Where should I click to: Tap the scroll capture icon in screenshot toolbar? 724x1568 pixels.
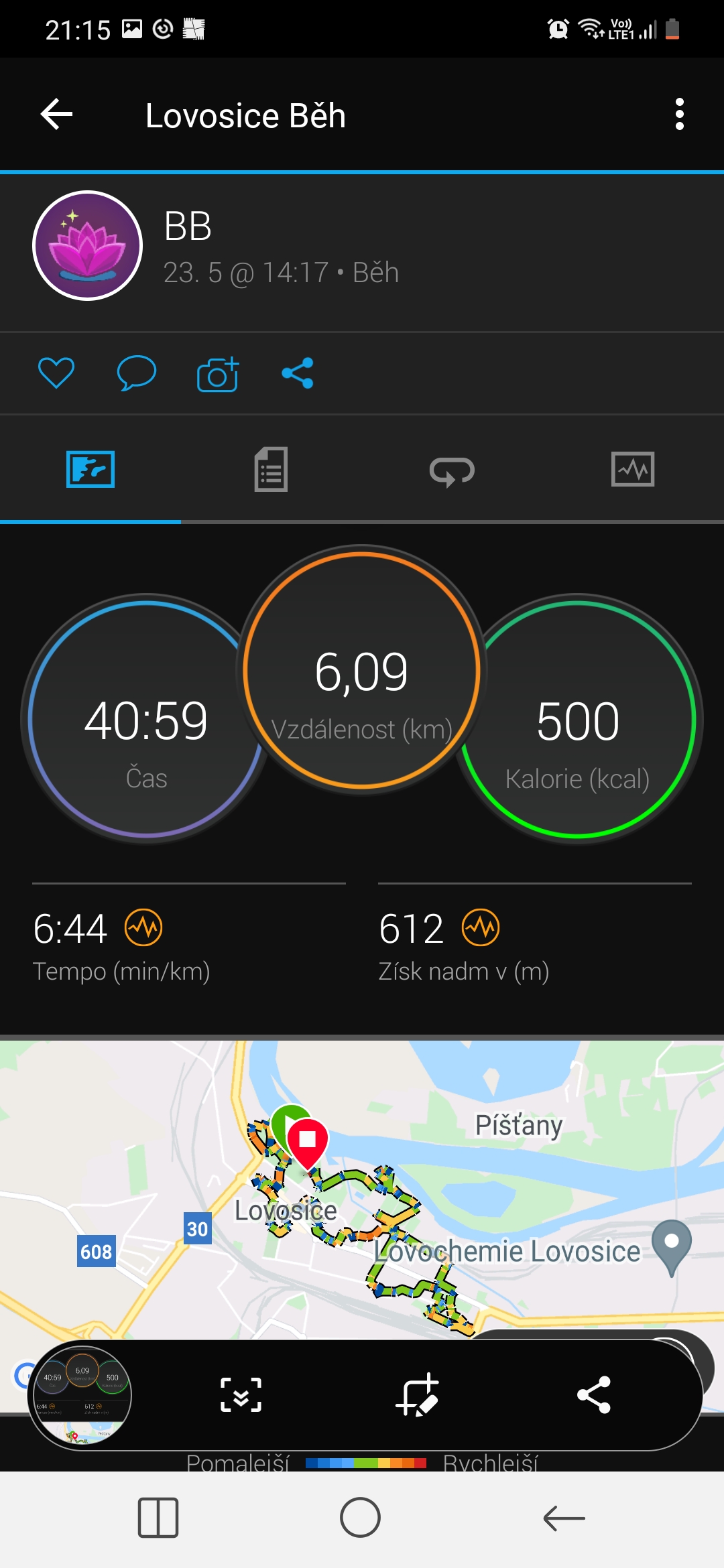[x=241, y=1394]
